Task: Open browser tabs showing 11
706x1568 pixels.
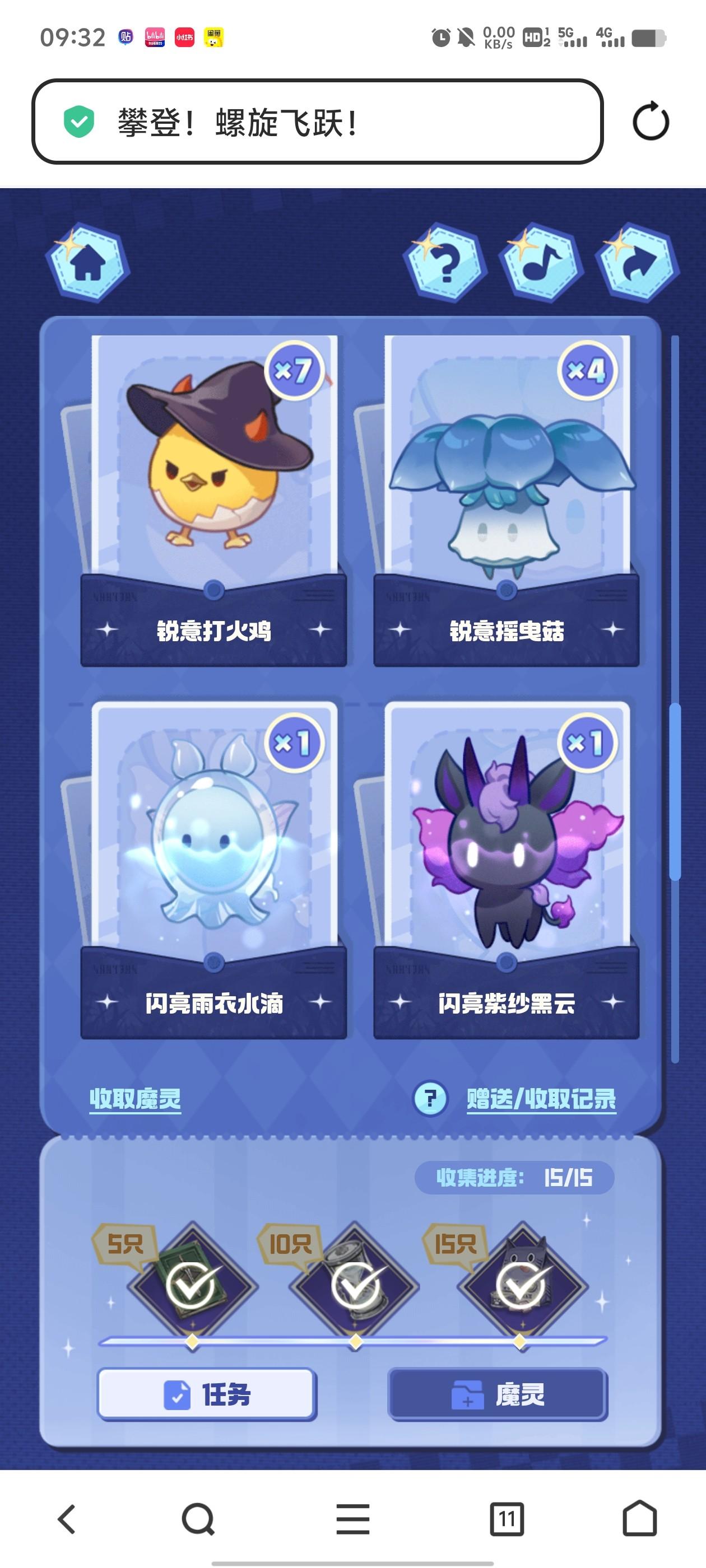Action: 506,1519
